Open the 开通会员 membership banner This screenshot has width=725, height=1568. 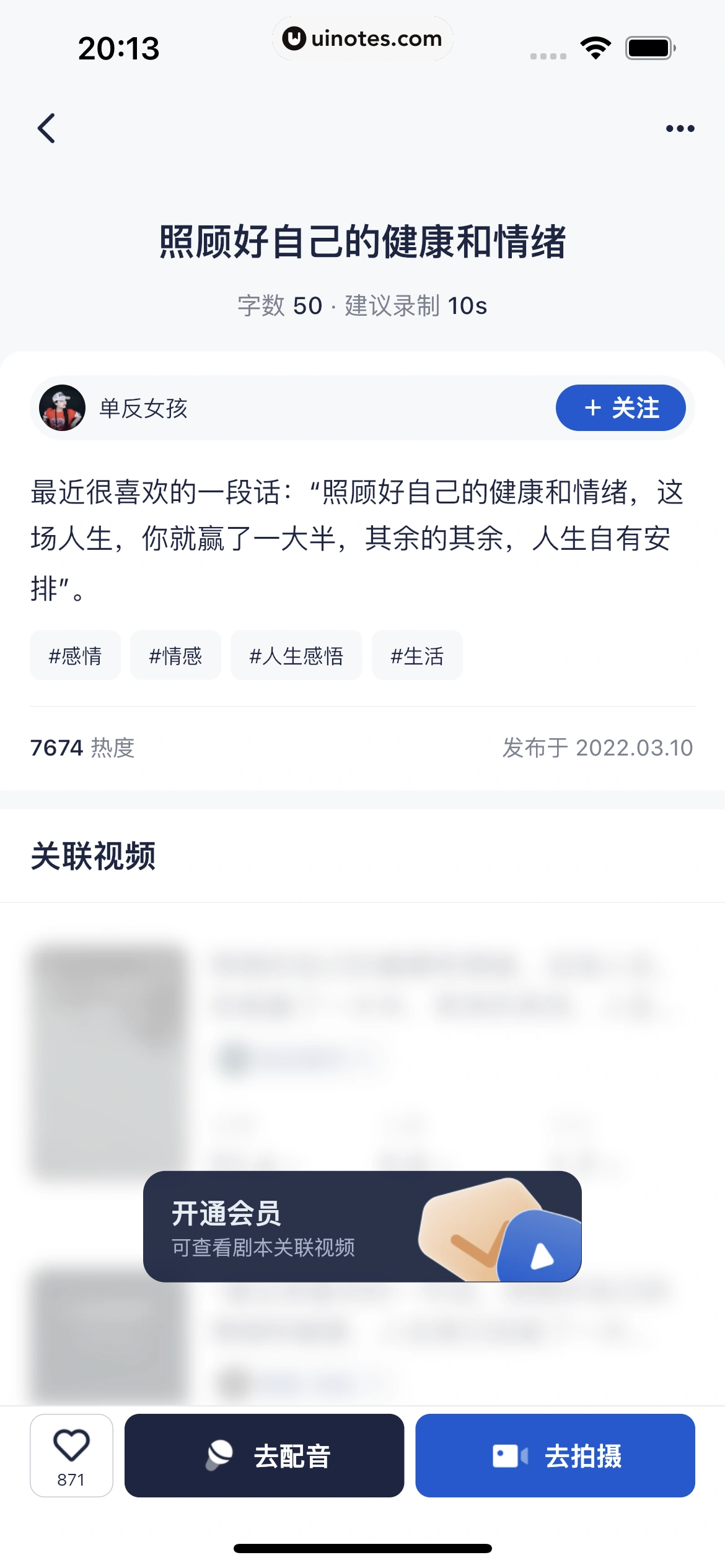[x=362, y=1226]
